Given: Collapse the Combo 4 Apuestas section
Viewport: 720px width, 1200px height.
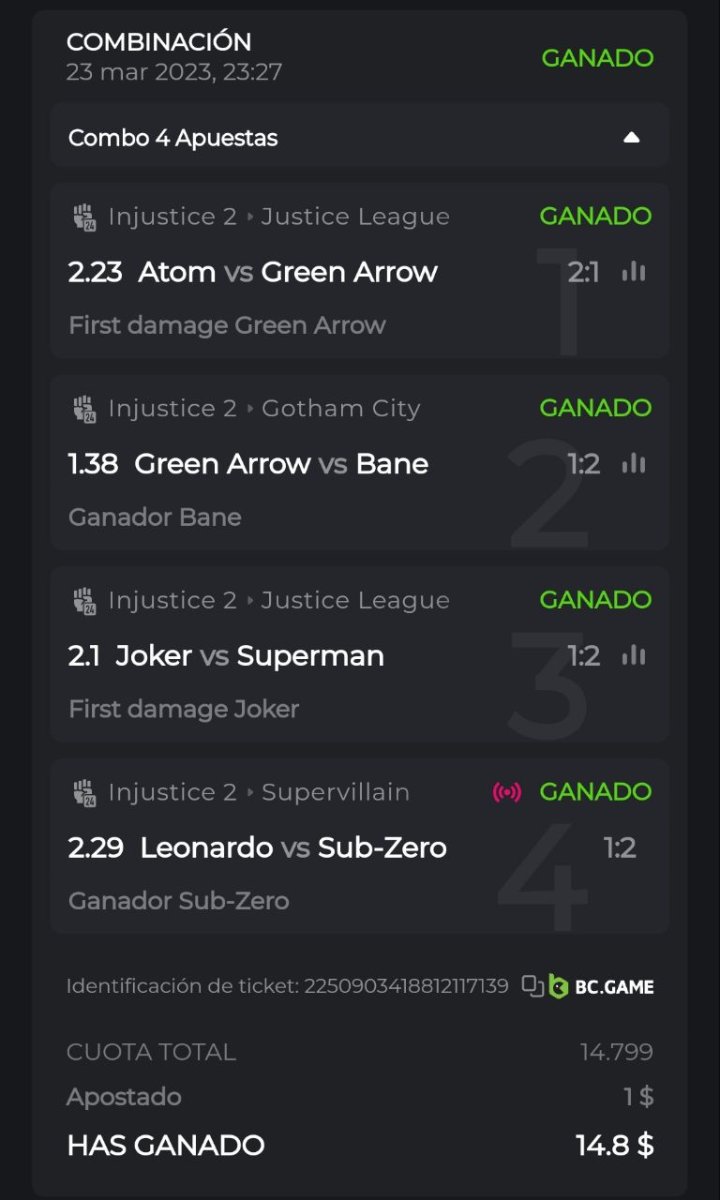Looking at the screenshot, I should point(631,138).
